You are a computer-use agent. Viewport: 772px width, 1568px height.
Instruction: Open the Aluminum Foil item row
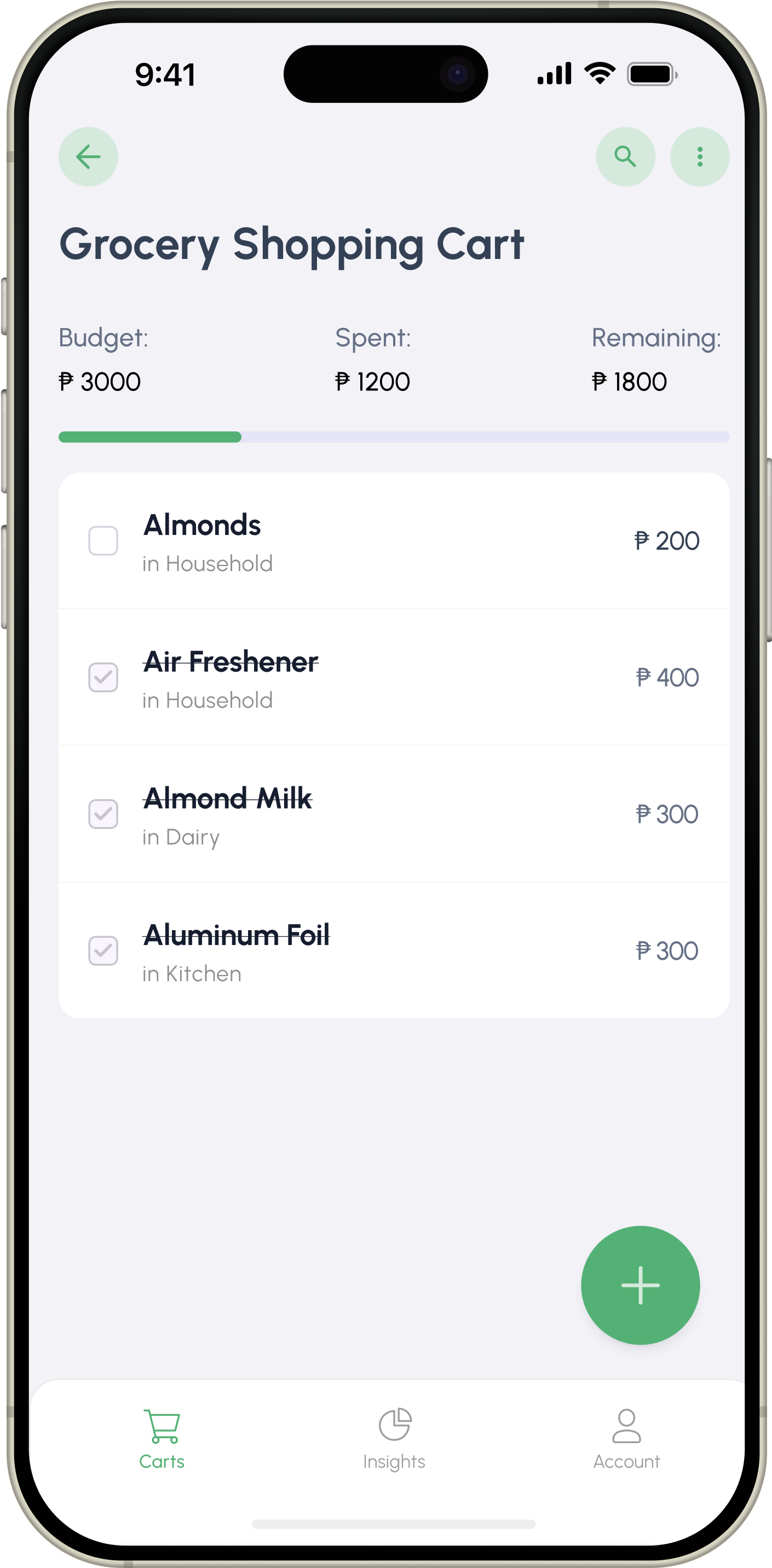click(394, 950)
